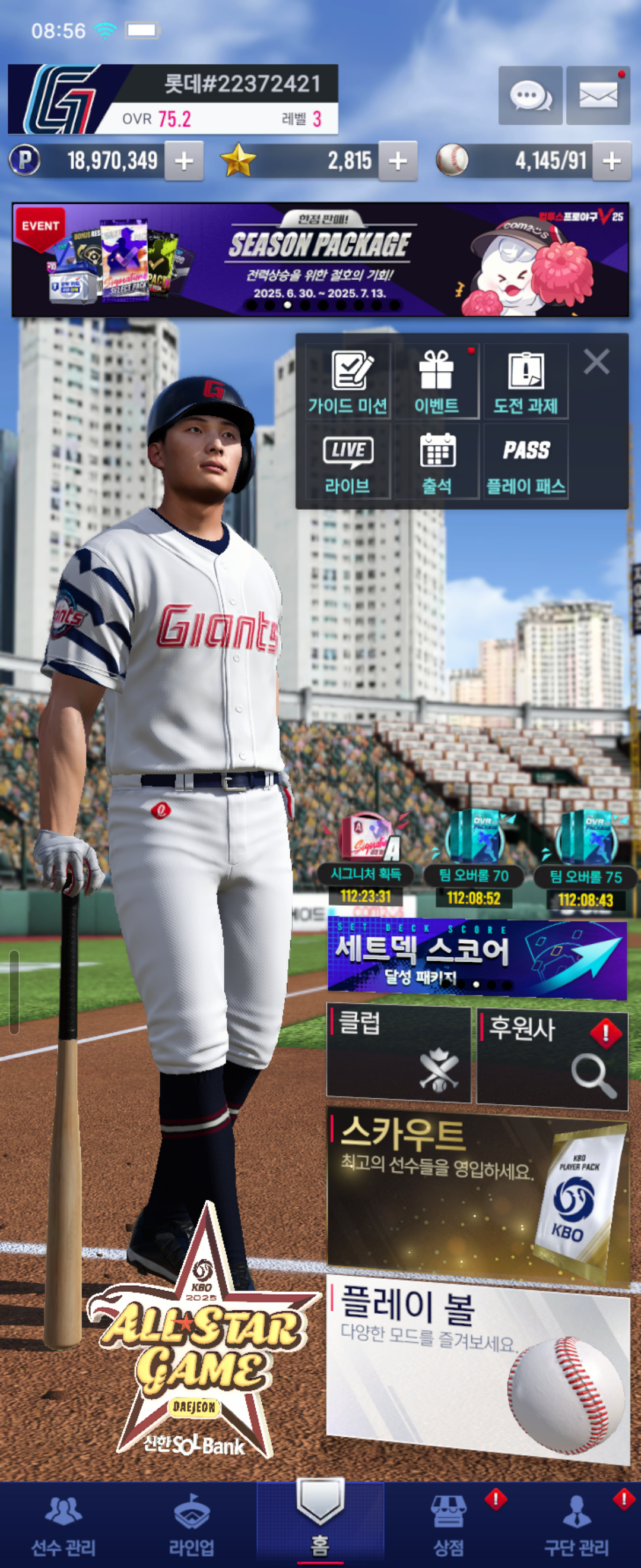The height and width of the screenshot is (1568, 641).
Task: Close the quick menu panel
Action: 596,362
